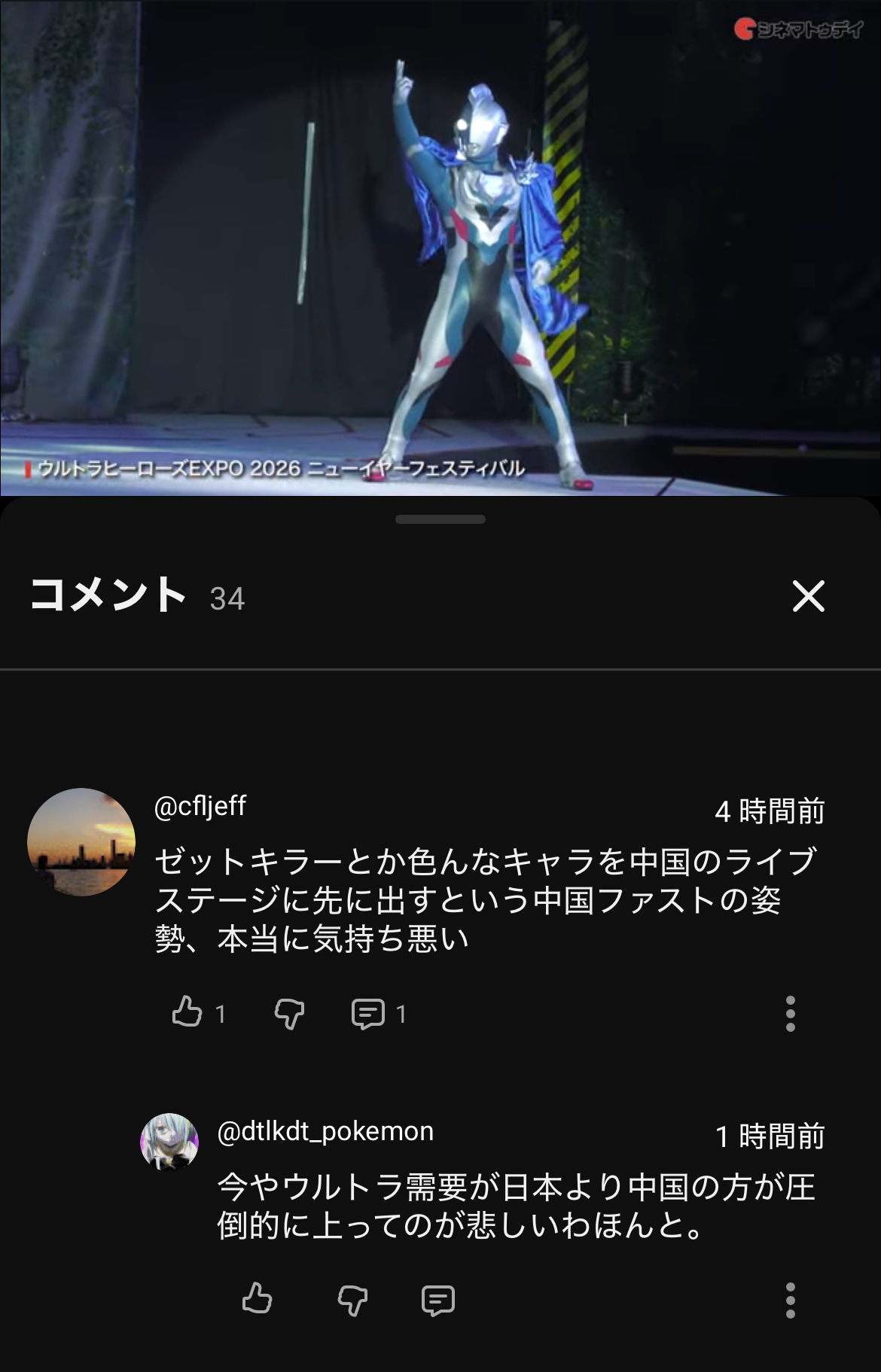
Task: Open more options for @cfljeff's comment
Action: [x=790, y=1013]
